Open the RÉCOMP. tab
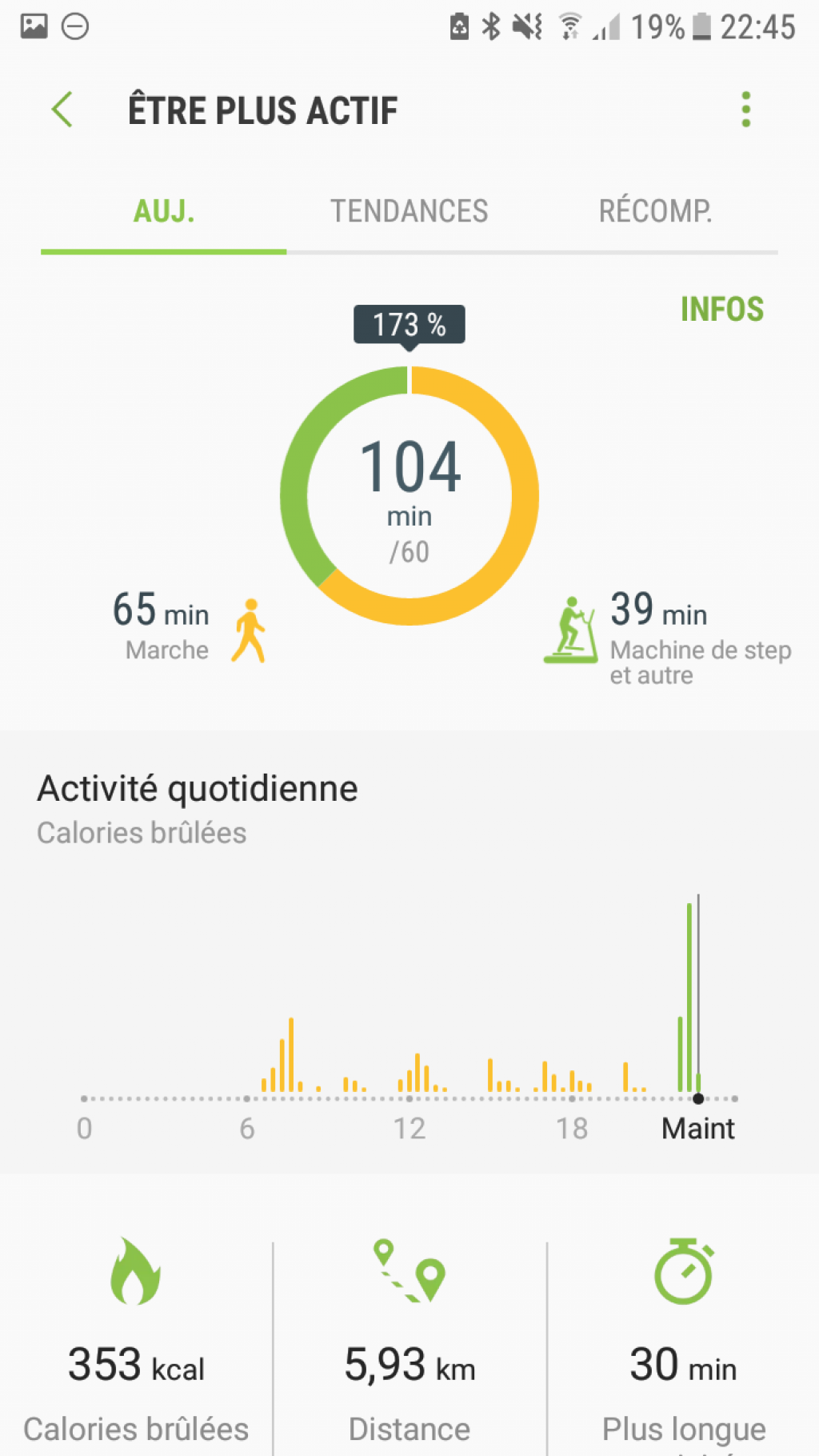819x1456 pixels. point(655,212)
